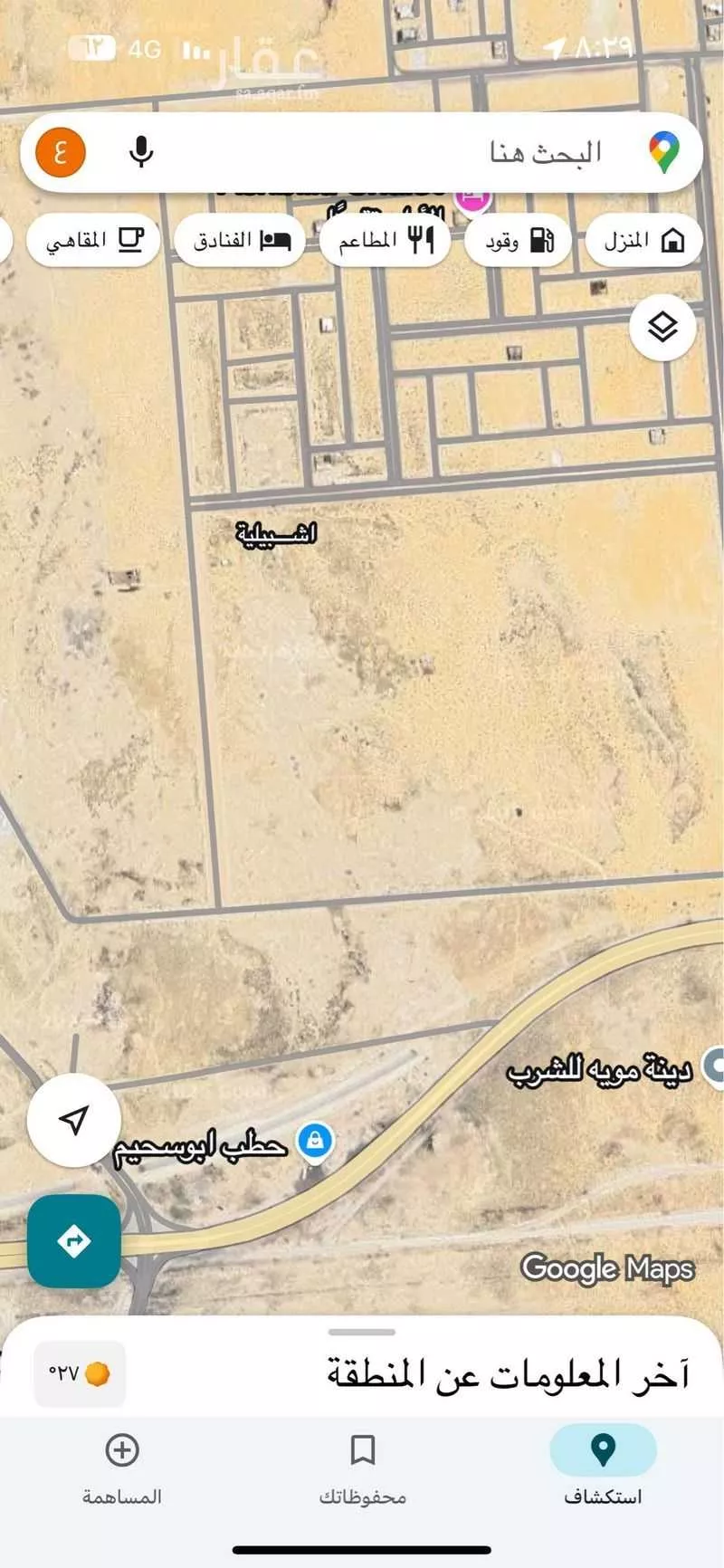Switch to the محفوظاتك (Saved) tab
This screenshot has width=724, height=1568.
[362, 1466]
